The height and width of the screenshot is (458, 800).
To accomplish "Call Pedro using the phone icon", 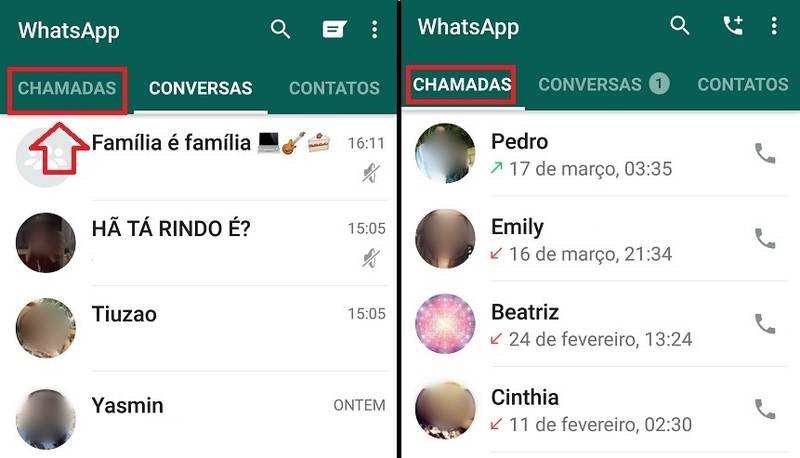I will (x=764, y=154).
